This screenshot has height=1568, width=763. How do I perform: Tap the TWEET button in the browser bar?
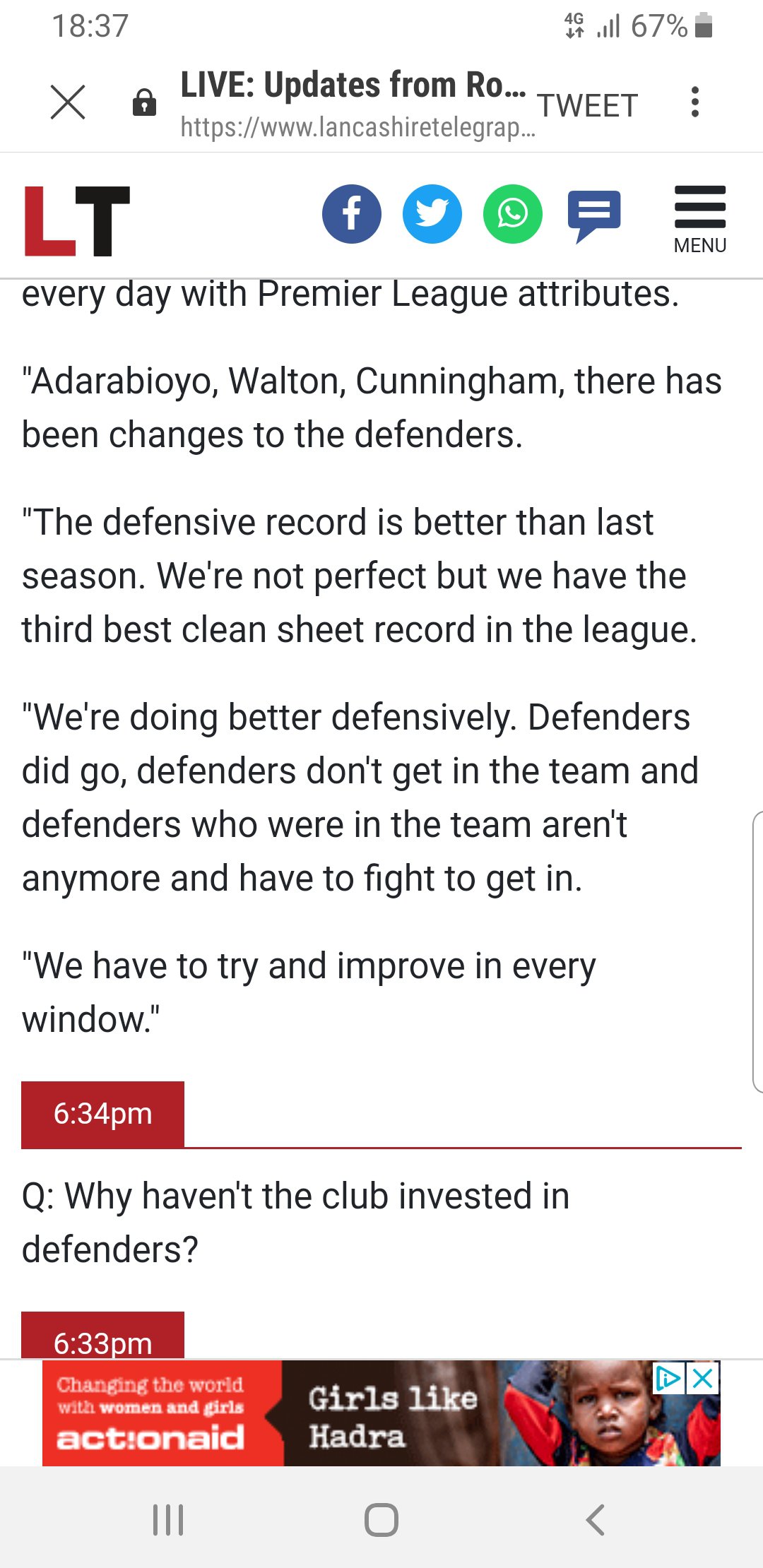coord(588,106)
